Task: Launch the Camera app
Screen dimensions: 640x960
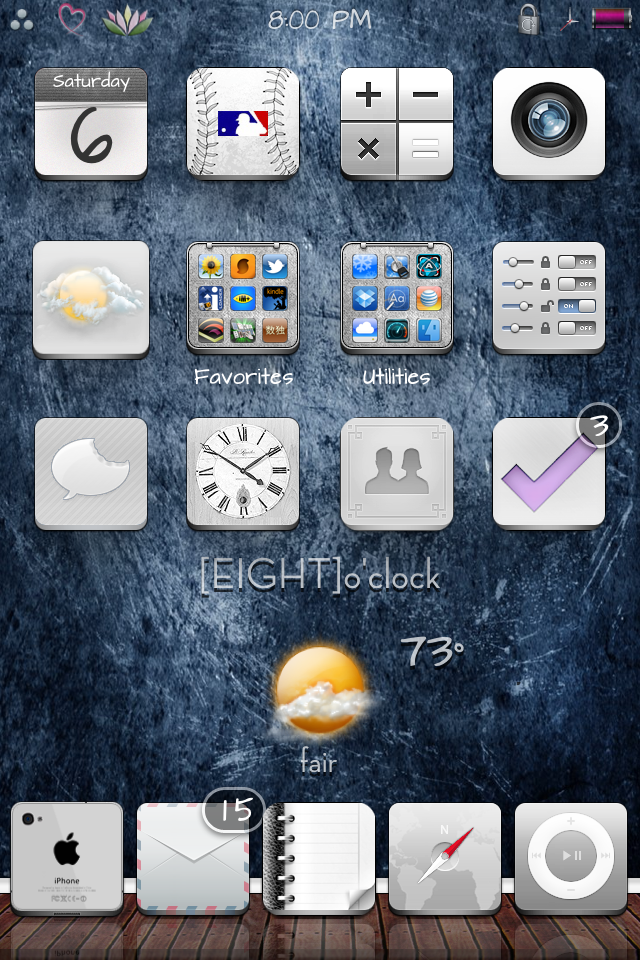Action: pyautogui.click(x=549, y=123)
